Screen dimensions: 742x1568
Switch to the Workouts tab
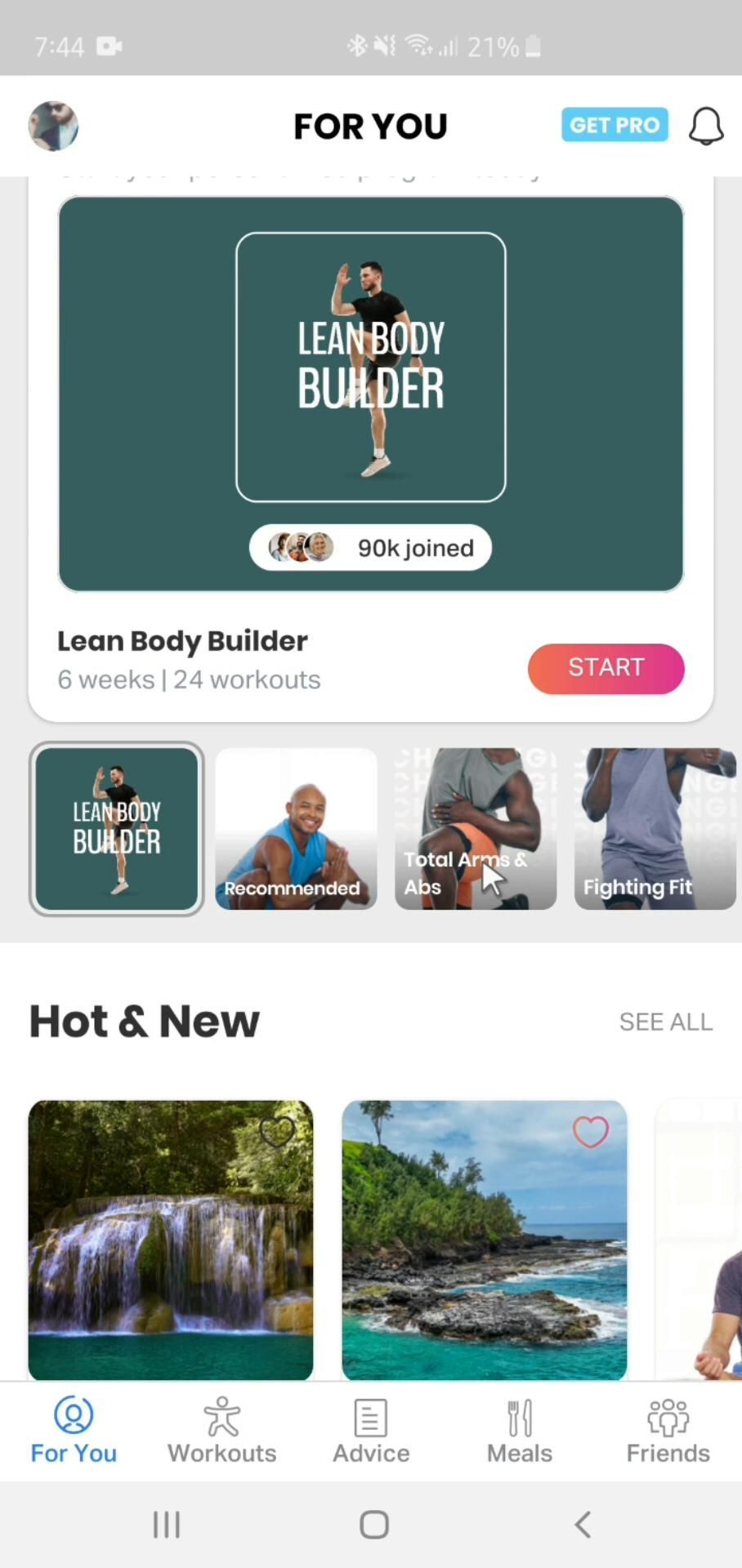tap(221, 1431)
